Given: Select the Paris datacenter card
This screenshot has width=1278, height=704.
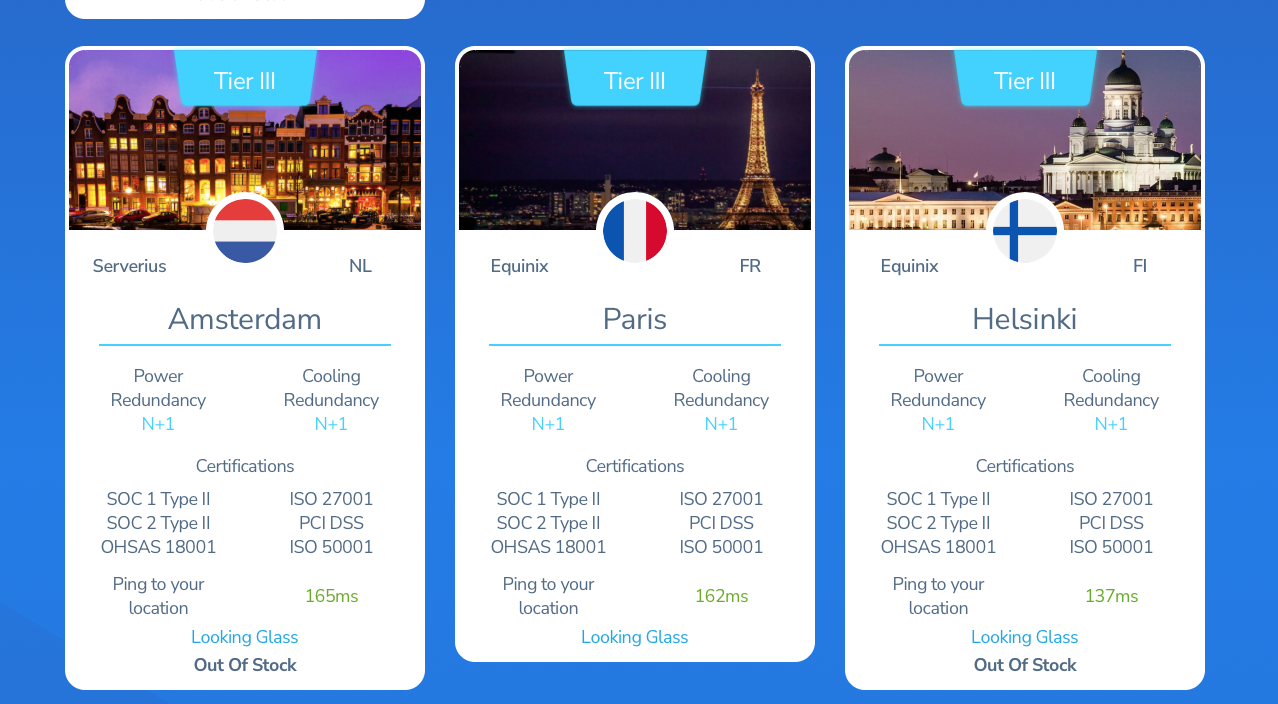Looking at the screenshot, I should 635,319.
